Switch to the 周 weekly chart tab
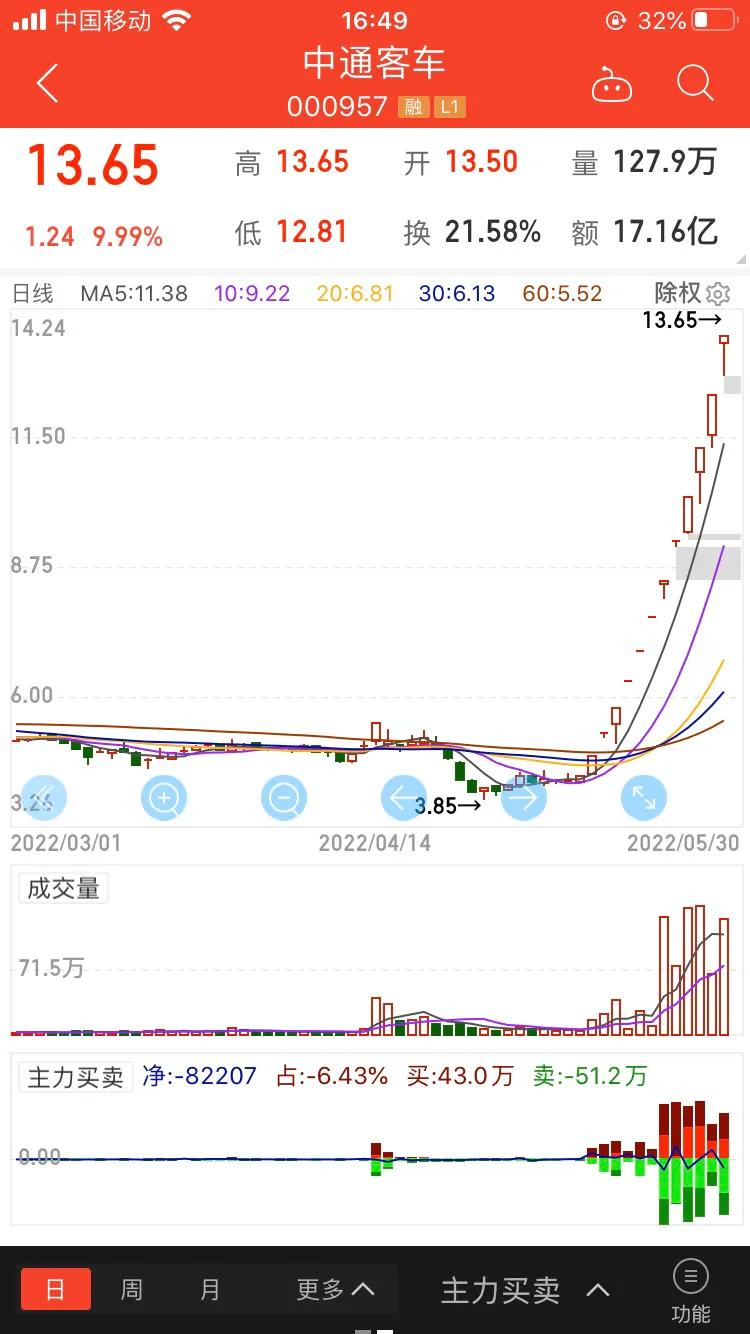750x1334 pixels. 130,1289
